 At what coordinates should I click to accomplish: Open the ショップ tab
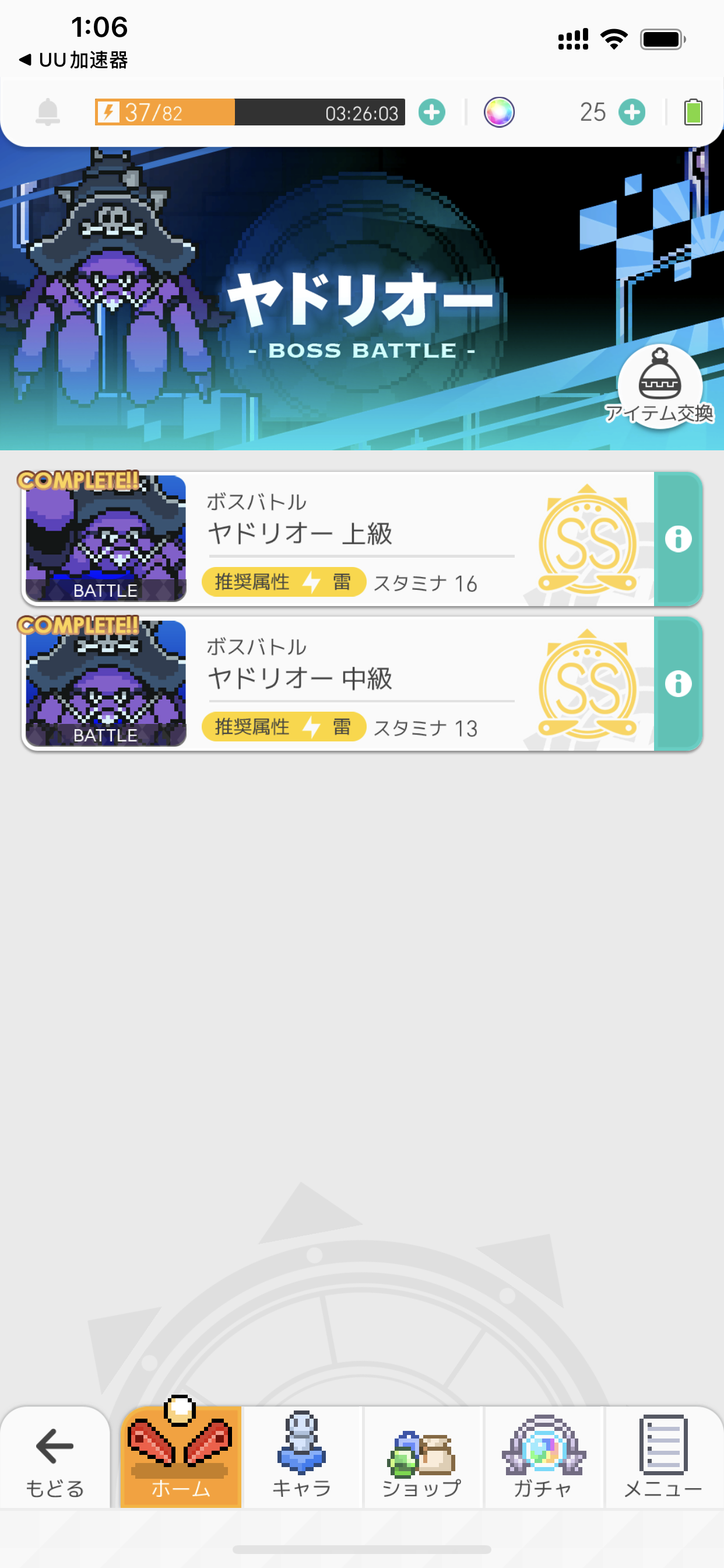[x=422, y=1458]
